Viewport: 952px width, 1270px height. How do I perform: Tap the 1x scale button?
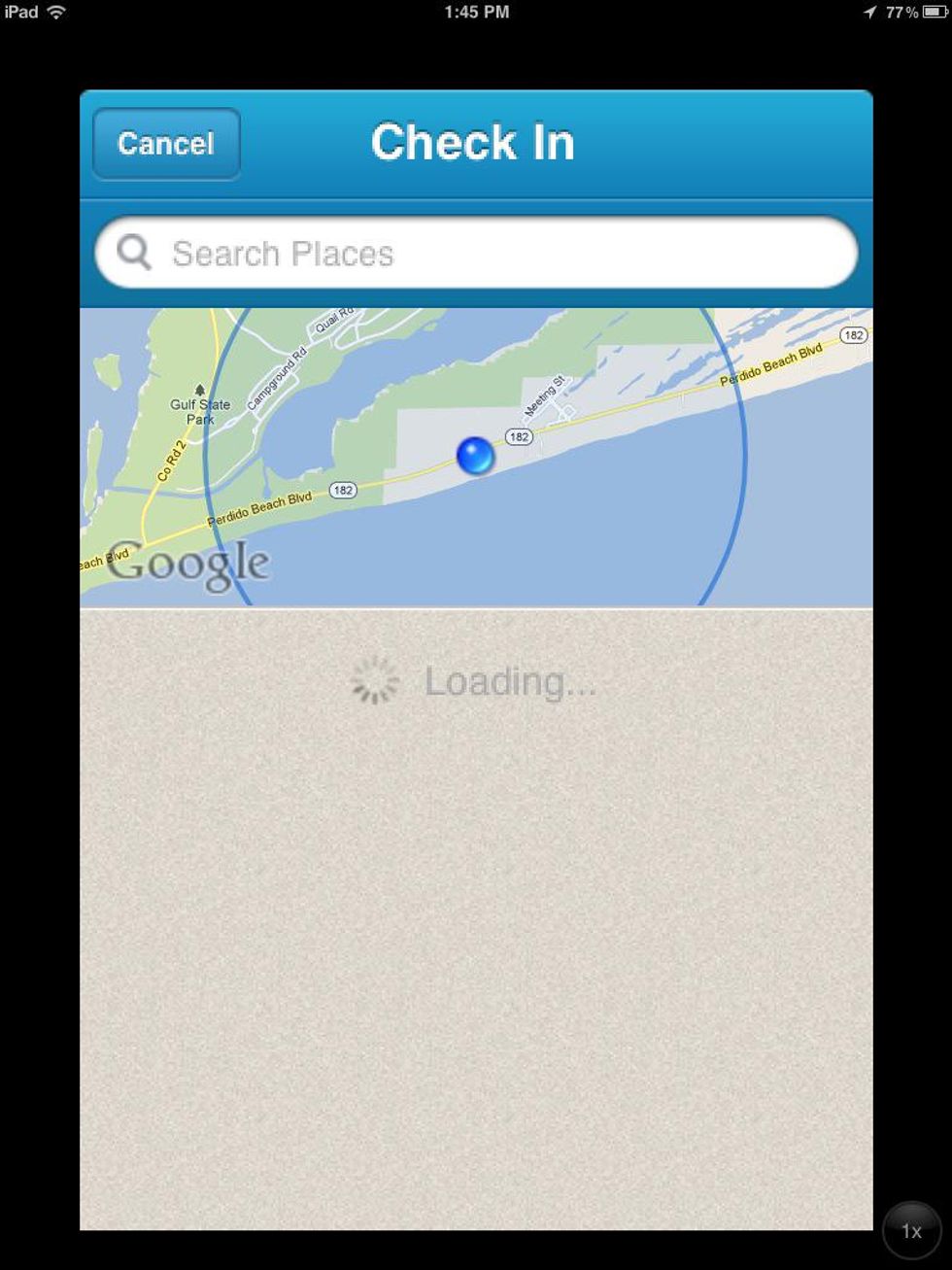click(911, 1230)
